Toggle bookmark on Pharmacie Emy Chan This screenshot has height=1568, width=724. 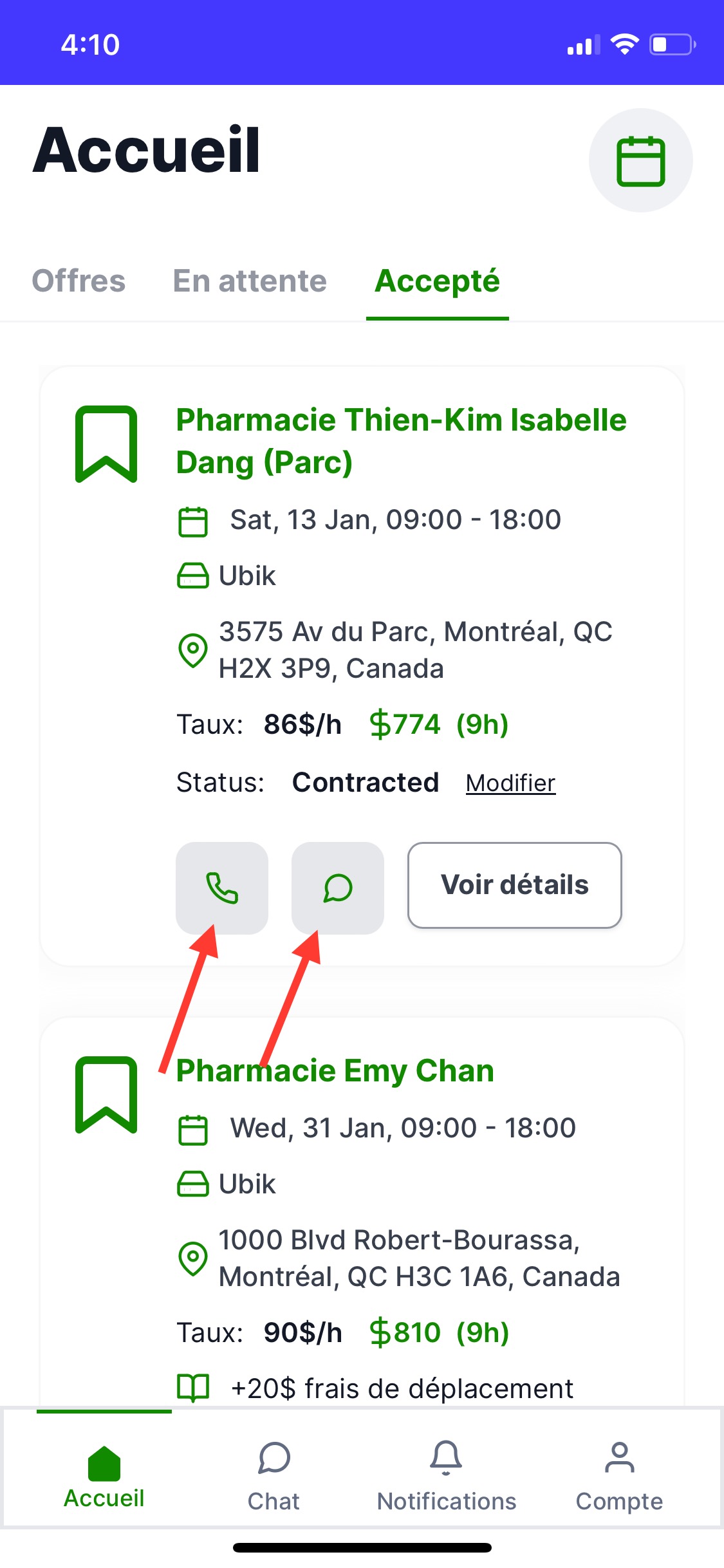tap(106, 1094)
